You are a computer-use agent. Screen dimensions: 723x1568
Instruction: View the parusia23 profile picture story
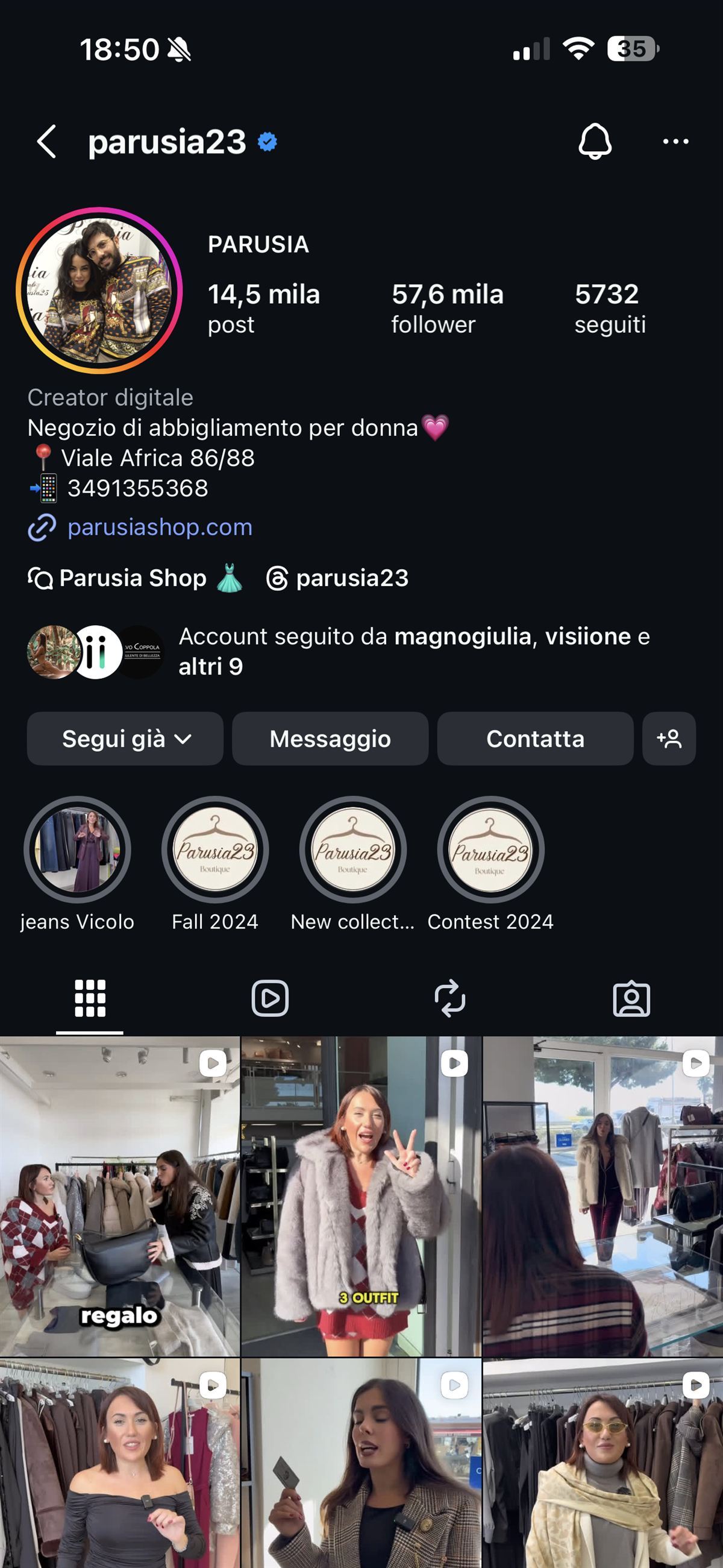(x=99, y=291)
